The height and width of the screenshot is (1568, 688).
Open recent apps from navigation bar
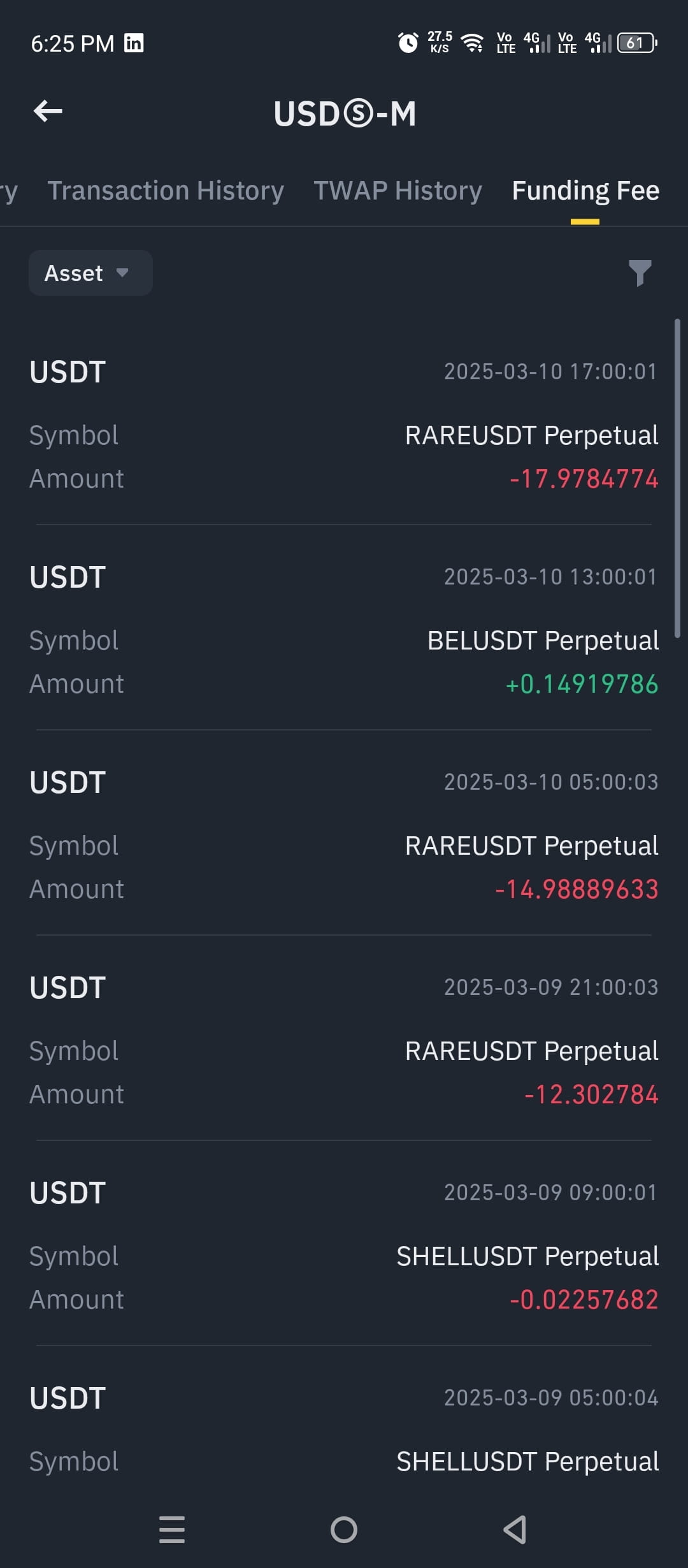172,1529
